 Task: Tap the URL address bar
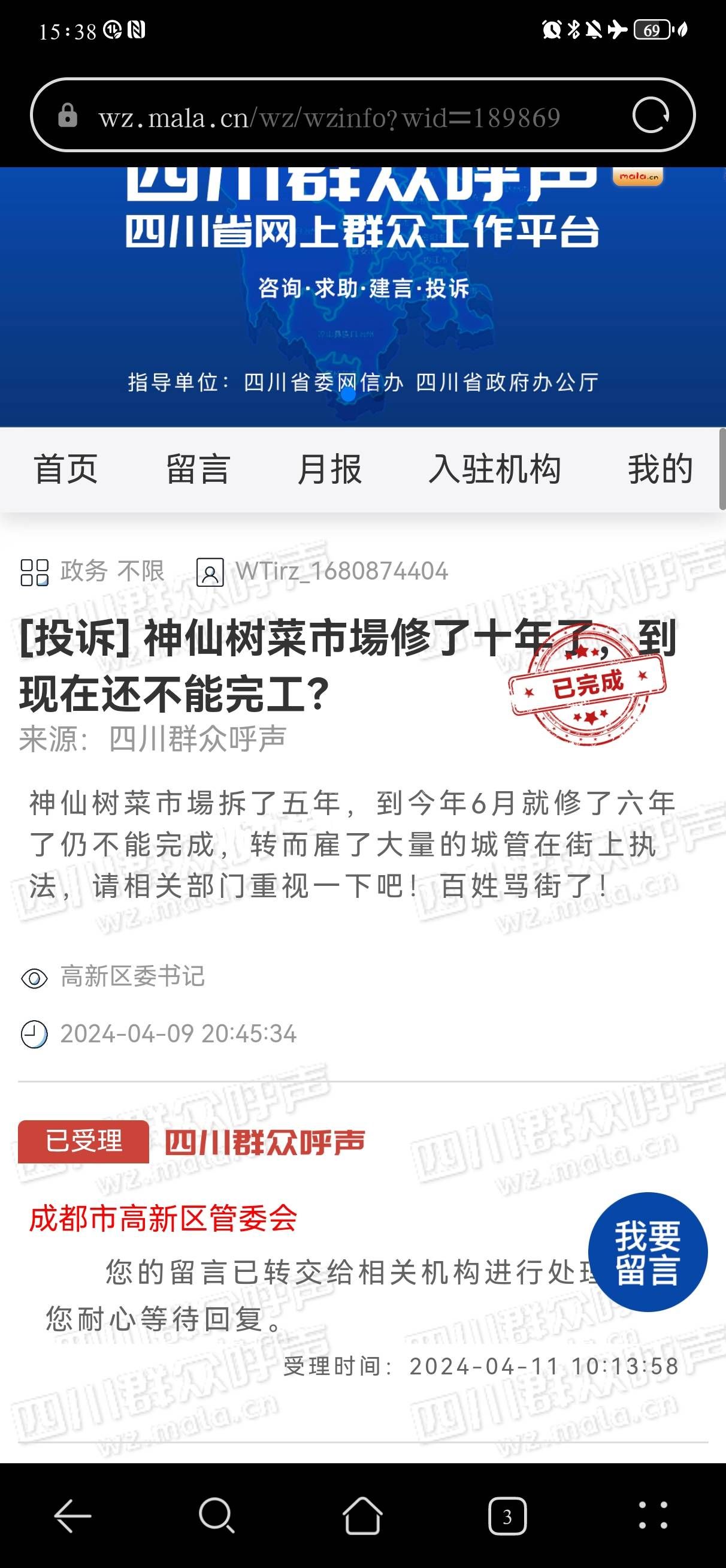click(x=329, y=116)
